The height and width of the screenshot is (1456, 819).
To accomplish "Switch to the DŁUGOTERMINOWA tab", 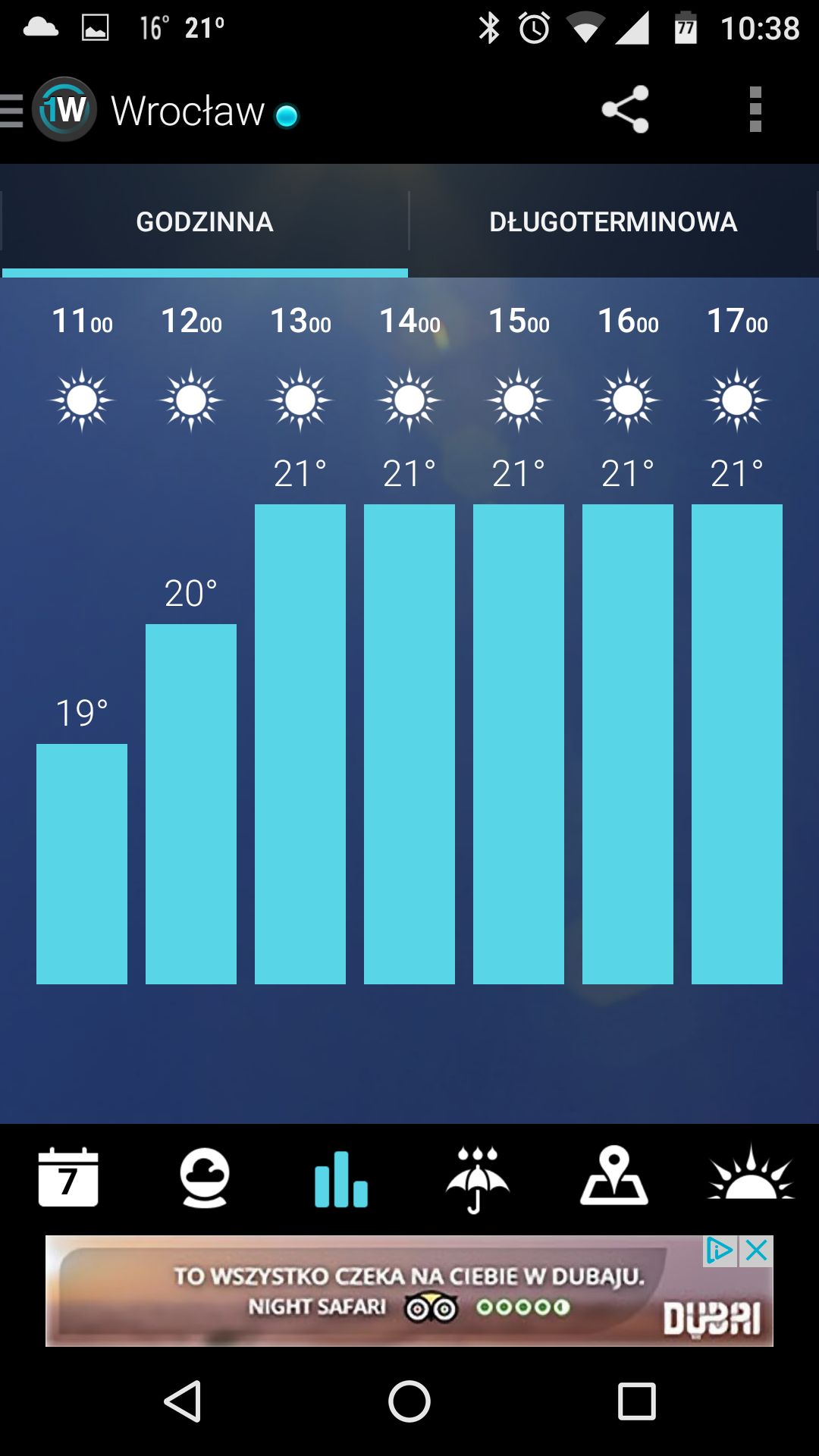I will [x=613, y=221].
